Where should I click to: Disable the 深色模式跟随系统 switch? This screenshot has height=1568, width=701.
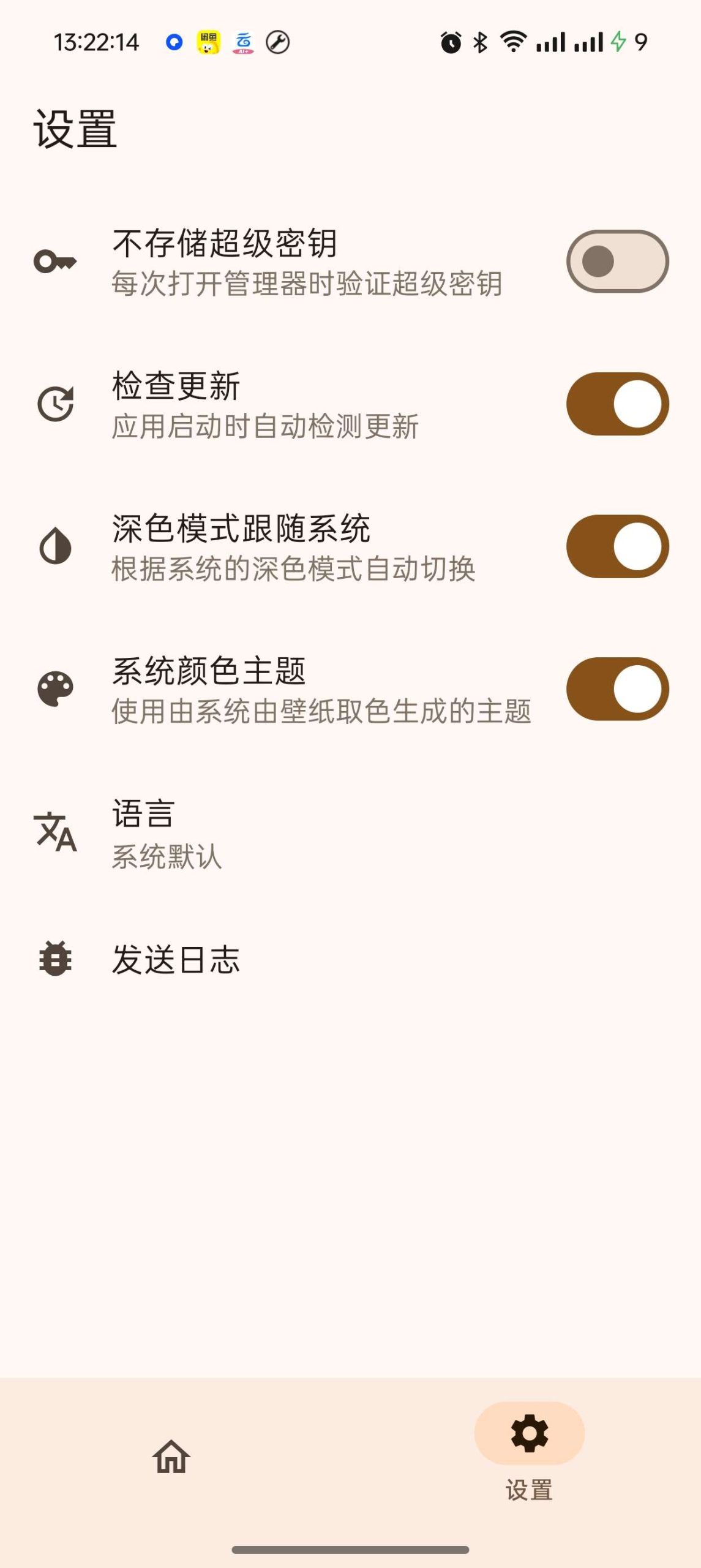click(617, 546)
